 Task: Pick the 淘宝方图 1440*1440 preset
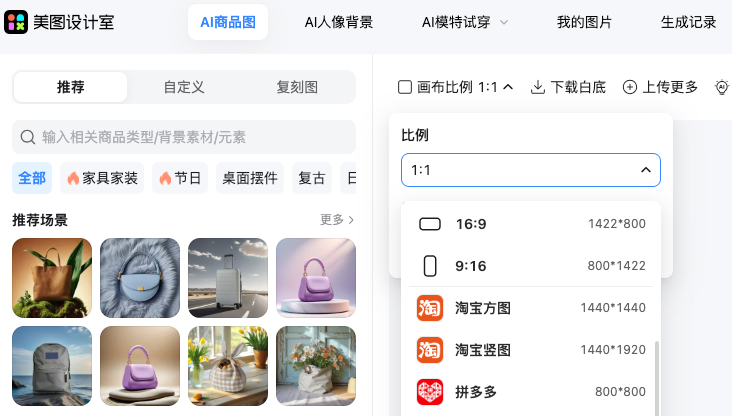(x=530, y=308)
